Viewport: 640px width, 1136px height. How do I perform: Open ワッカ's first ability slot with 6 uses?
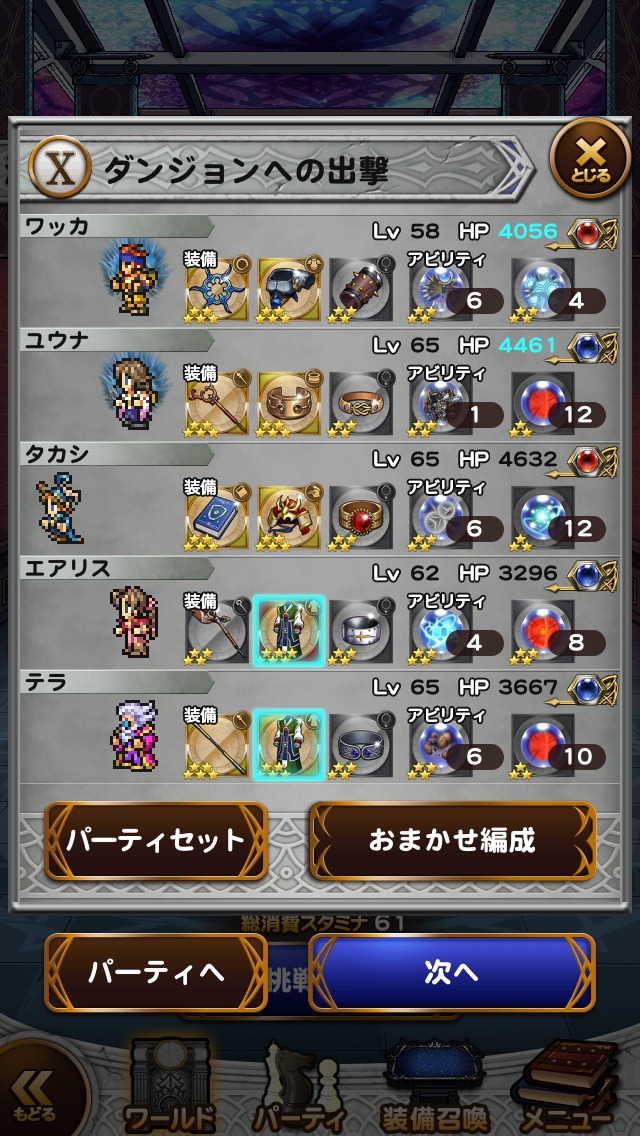click(442, 289)
